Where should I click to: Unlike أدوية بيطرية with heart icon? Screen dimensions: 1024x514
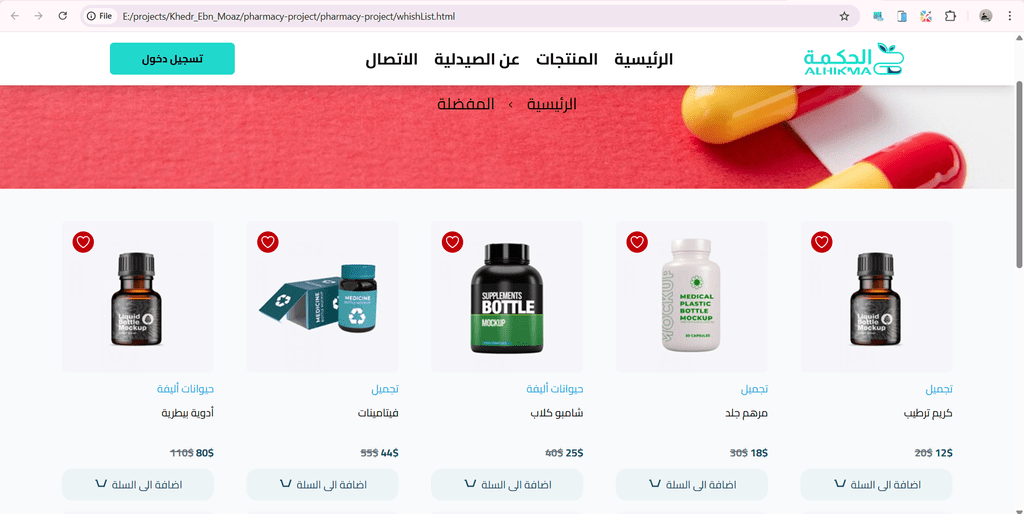[83, 242]
